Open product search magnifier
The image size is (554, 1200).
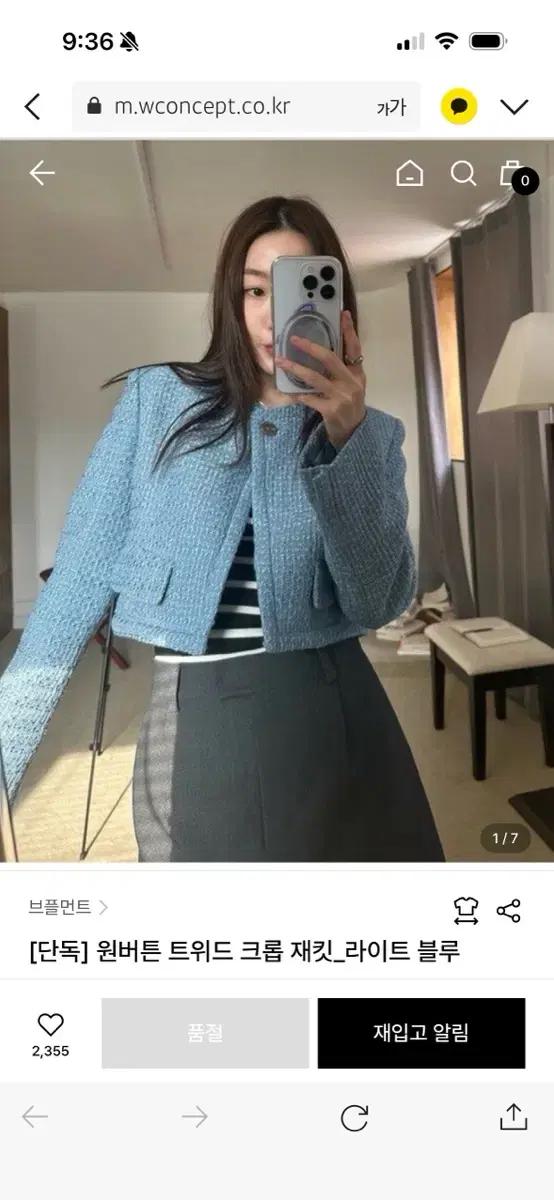click(x=463, y=173)
